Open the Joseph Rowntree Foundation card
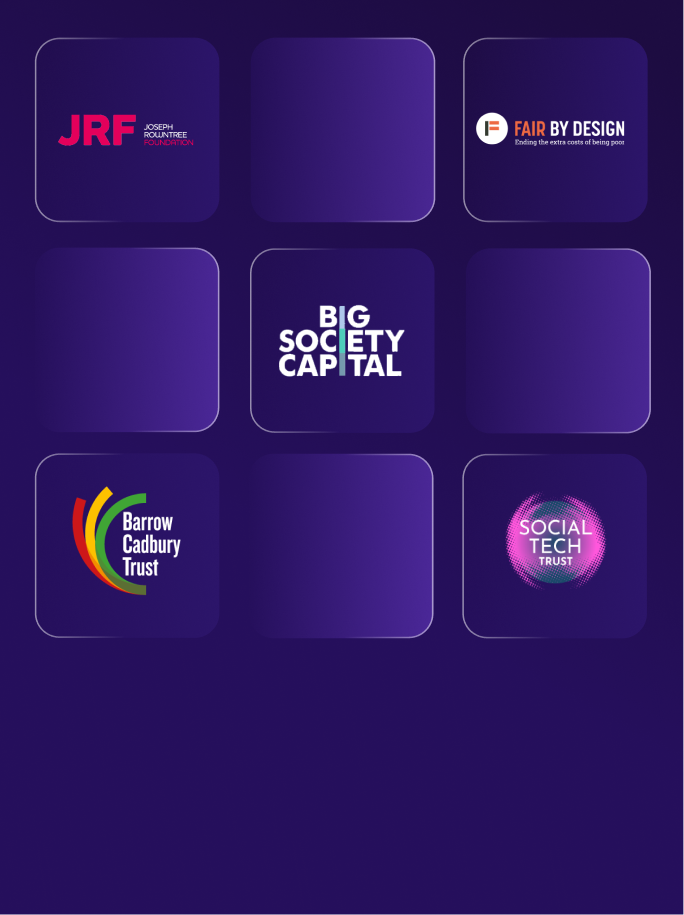 (x=127, y=130)
